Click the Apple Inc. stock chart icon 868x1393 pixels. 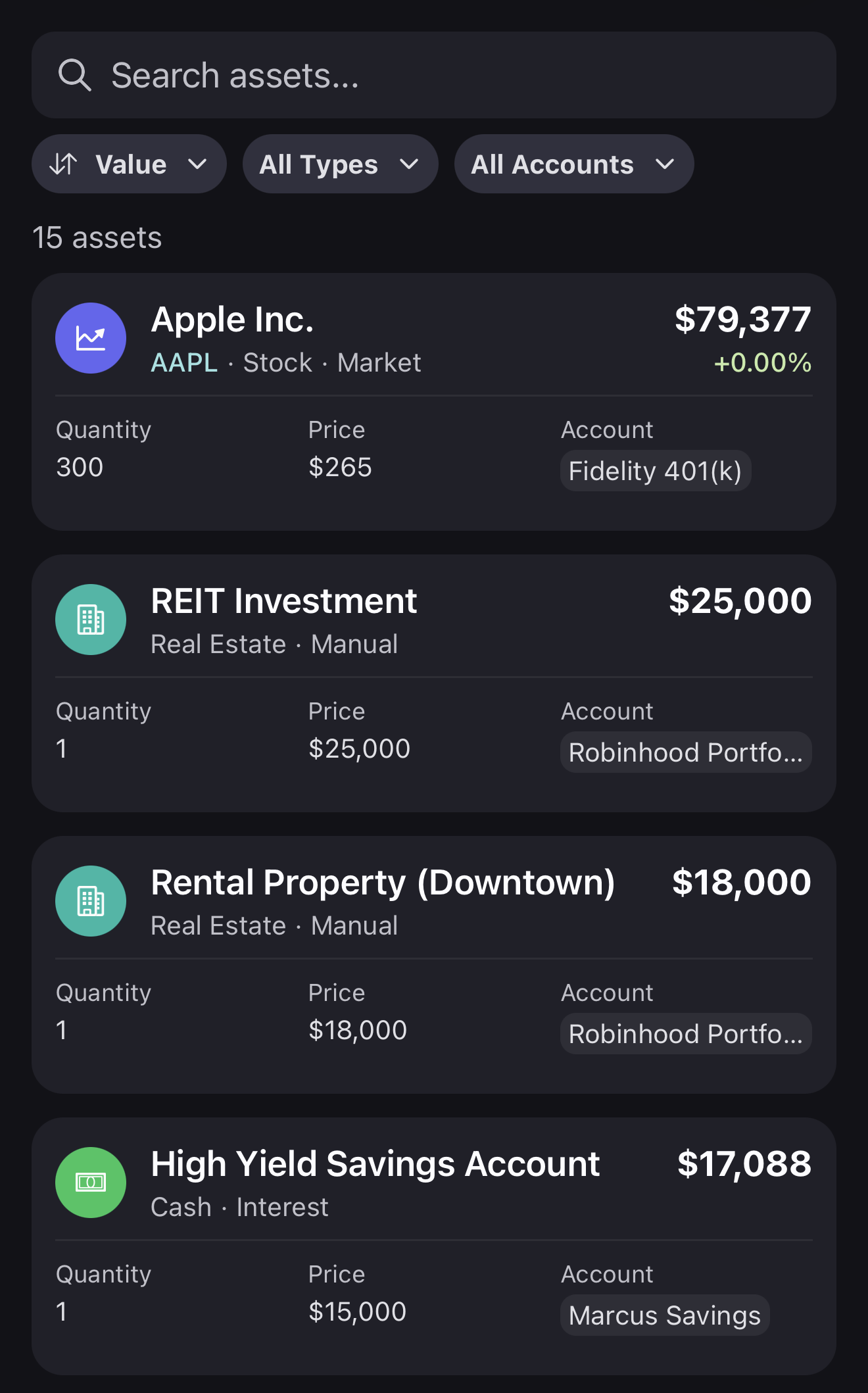coord(91,337)
